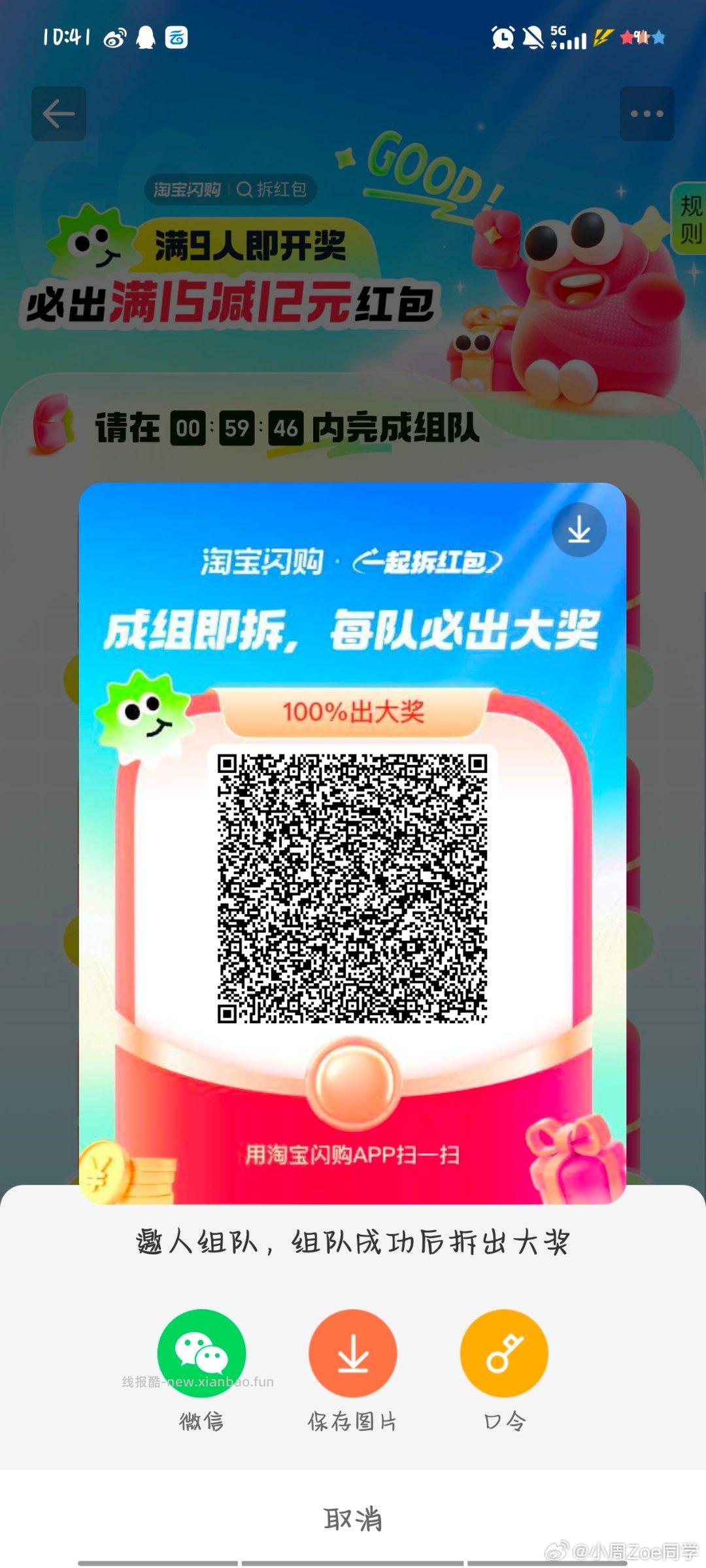Tap the Weibo icon in the status bar

115,38
